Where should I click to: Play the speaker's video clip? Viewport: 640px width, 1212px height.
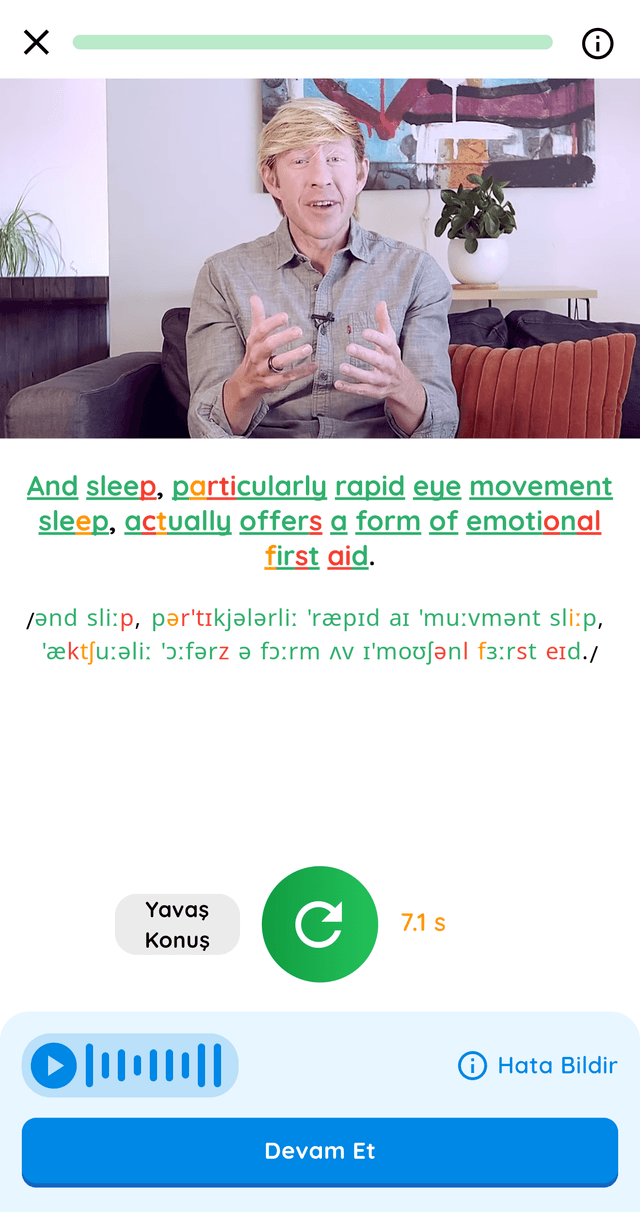pos(320,258)
